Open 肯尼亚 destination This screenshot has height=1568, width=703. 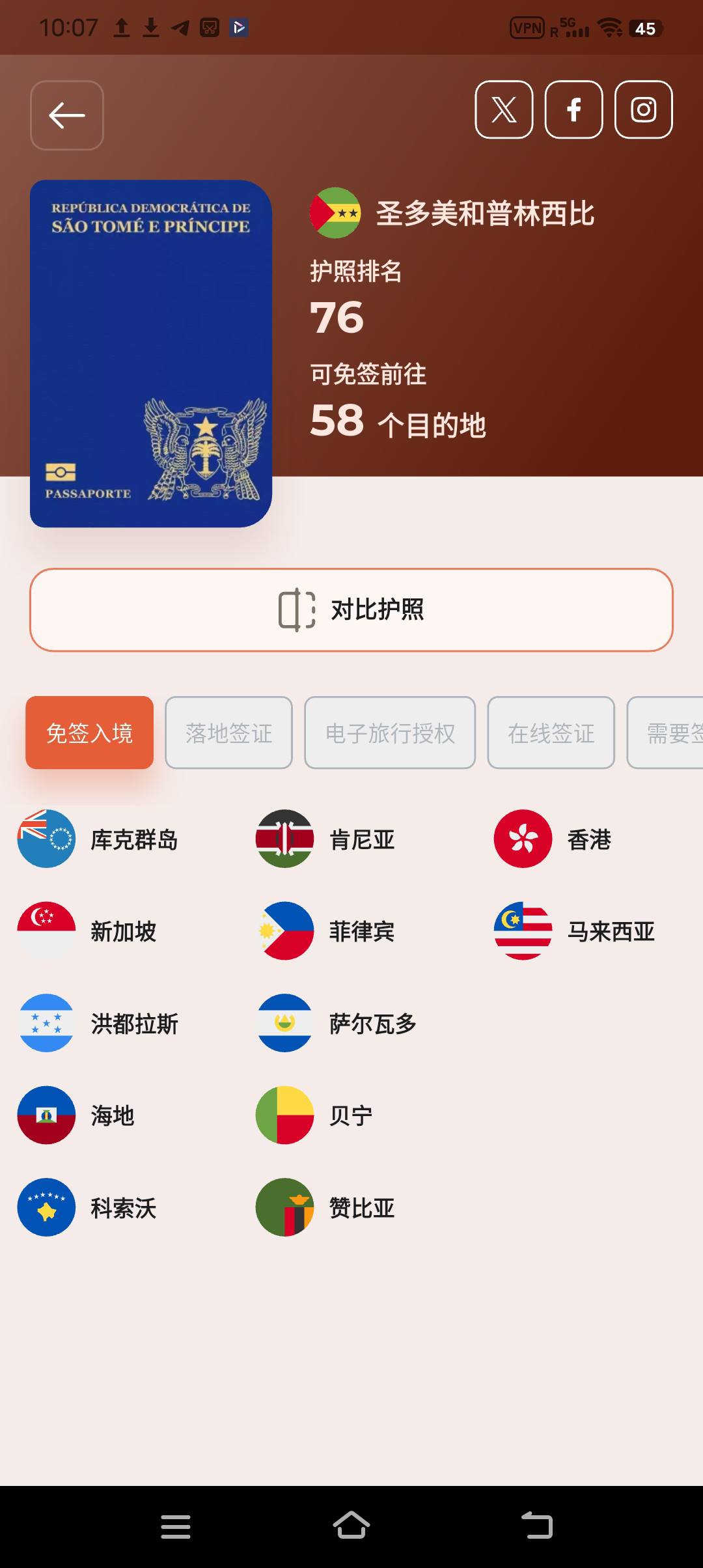[325, 839]
